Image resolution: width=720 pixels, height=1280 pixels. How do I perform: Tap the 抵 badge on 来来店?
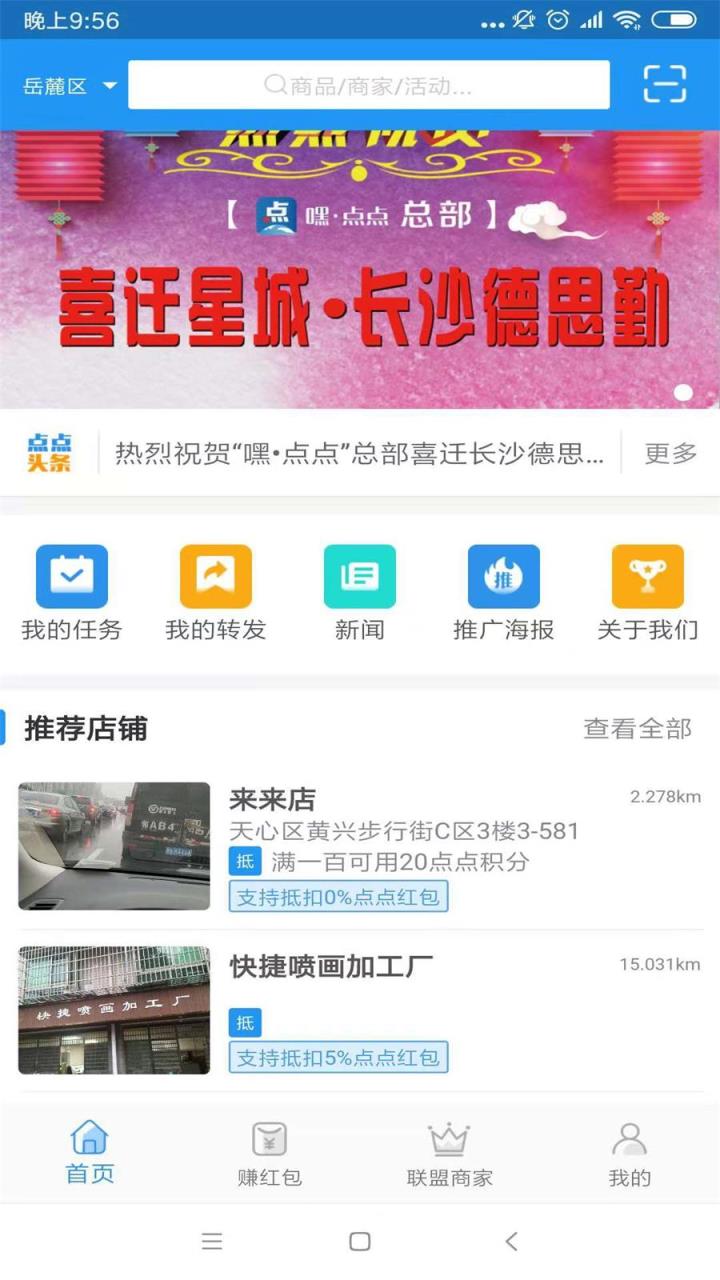click(243, 860)
